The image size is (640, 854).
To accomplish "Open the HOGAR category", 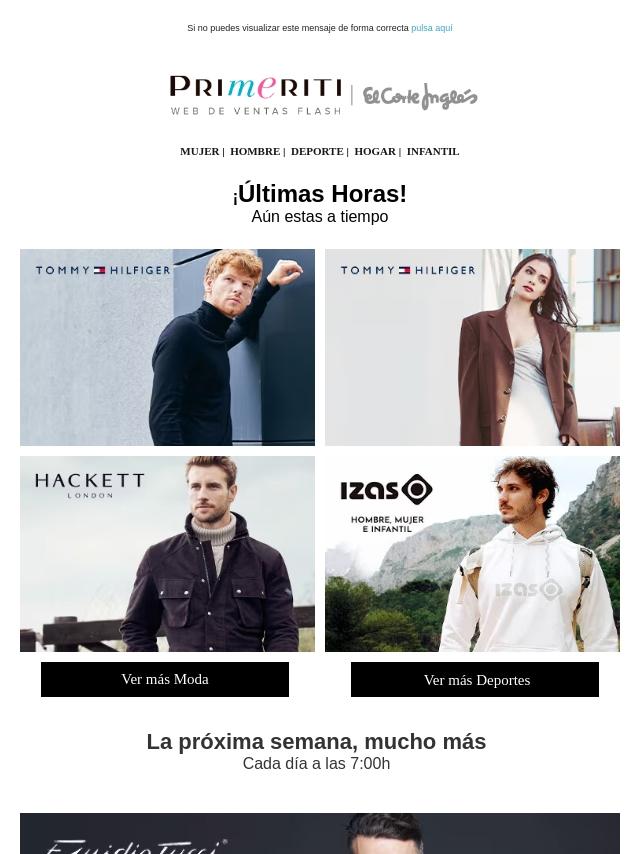I will pyautogui.click(x=375, y=151).
